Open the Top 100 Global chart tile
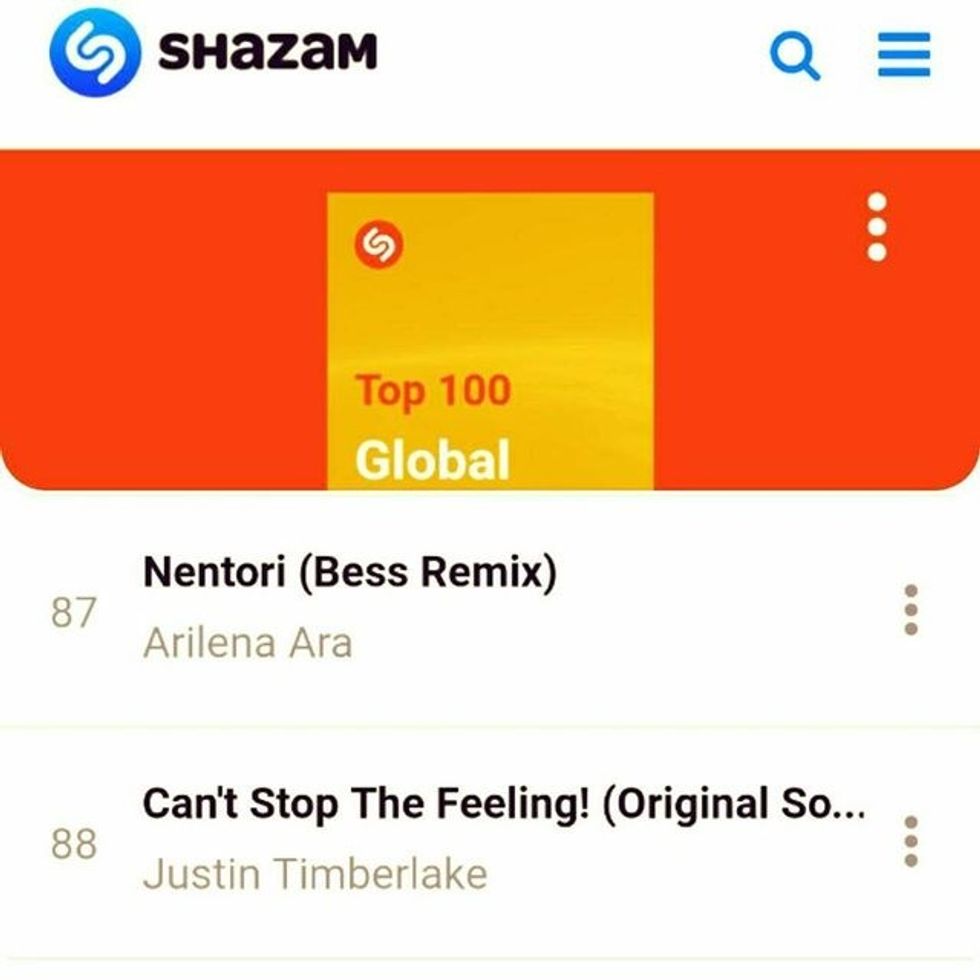 click(490, 340)
